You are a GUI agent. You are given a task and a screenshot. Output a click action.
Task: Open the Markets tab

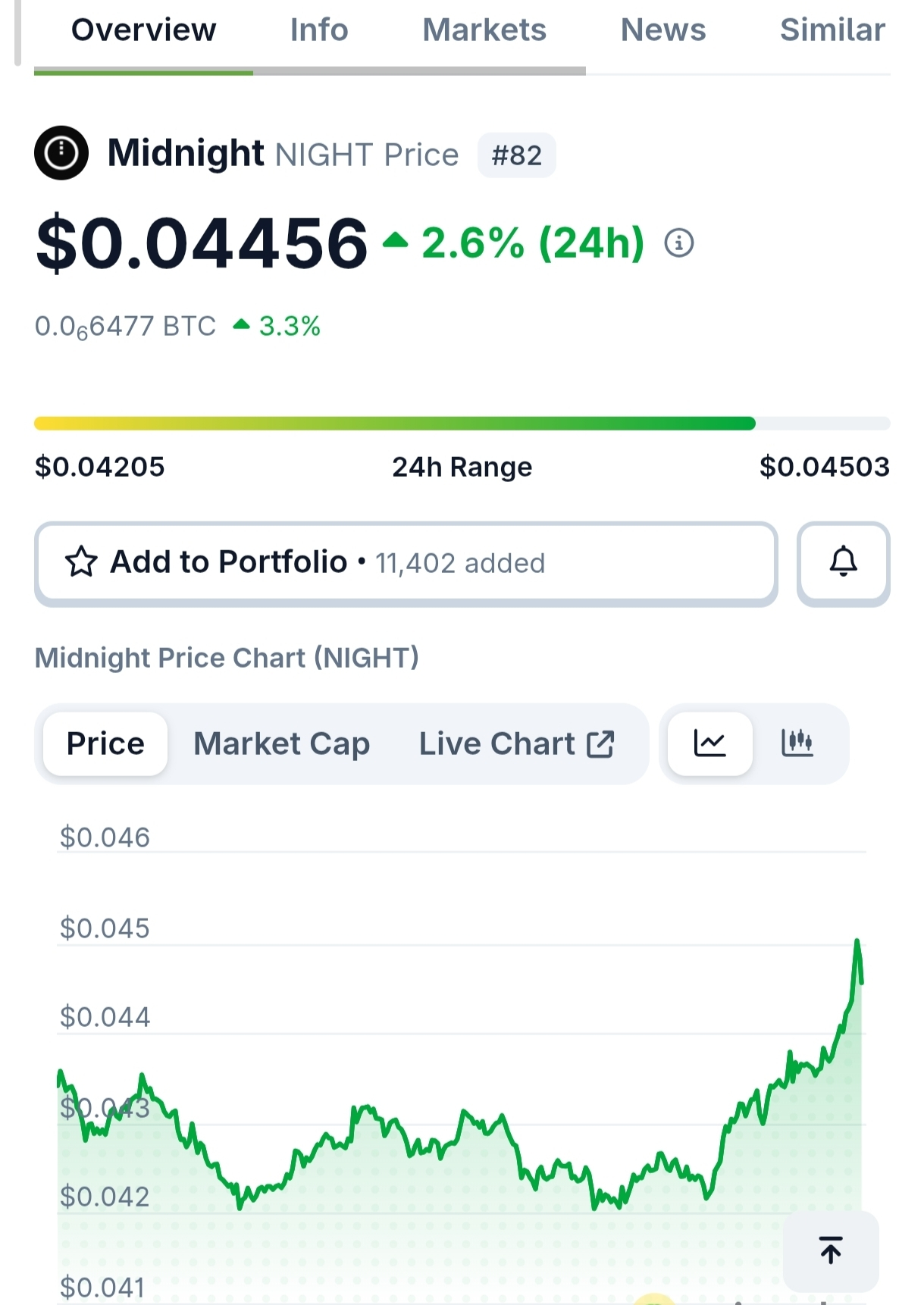pos(484,30)
